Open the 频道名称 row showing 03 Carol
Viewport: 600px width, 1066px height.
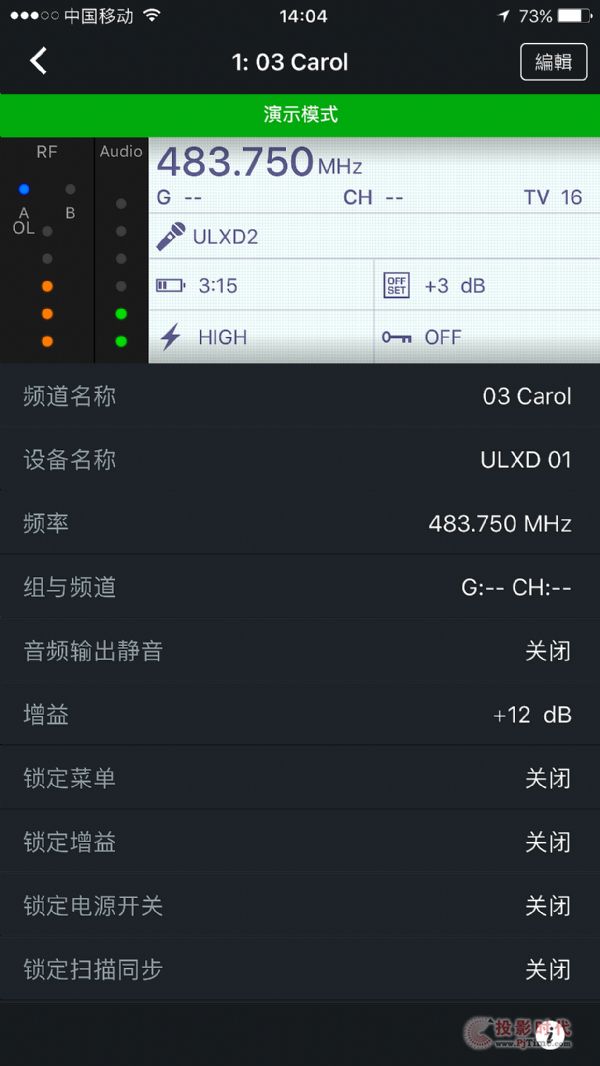pyautogui.click(x=300, y=396)
